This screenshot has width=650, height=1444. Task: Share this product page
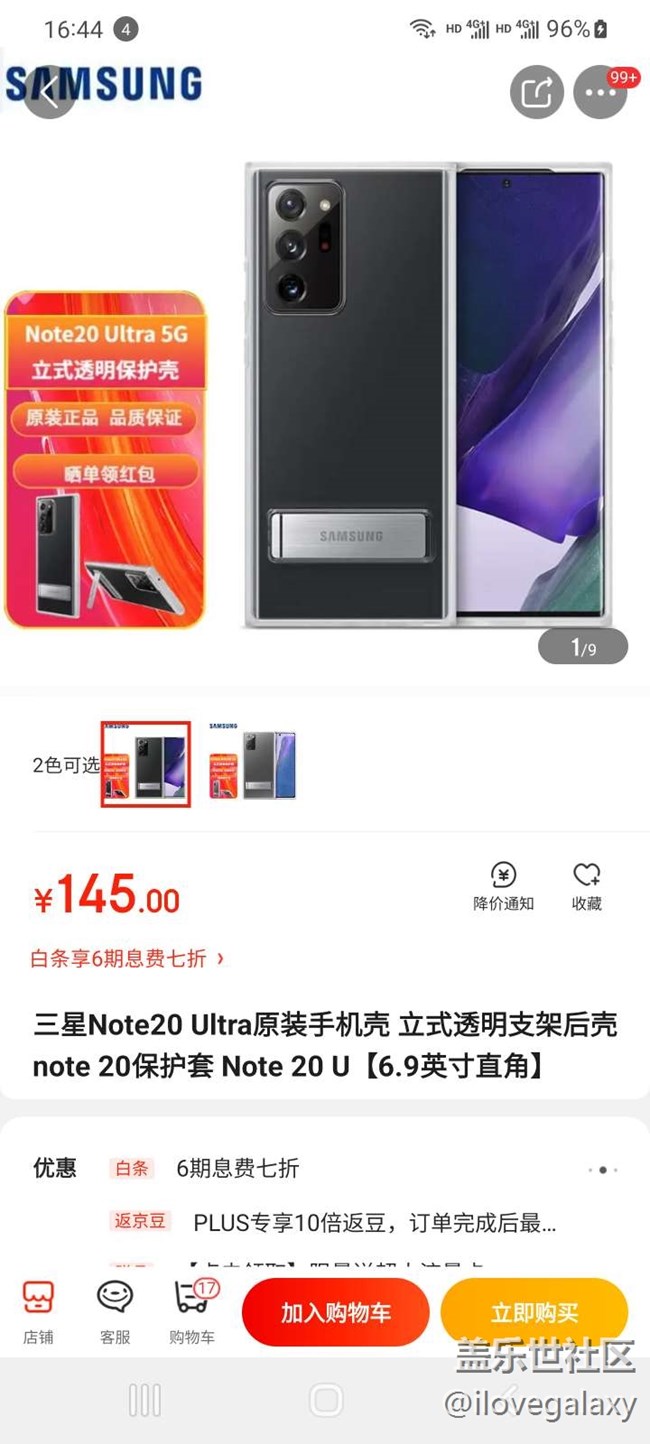tap(537, 93)
